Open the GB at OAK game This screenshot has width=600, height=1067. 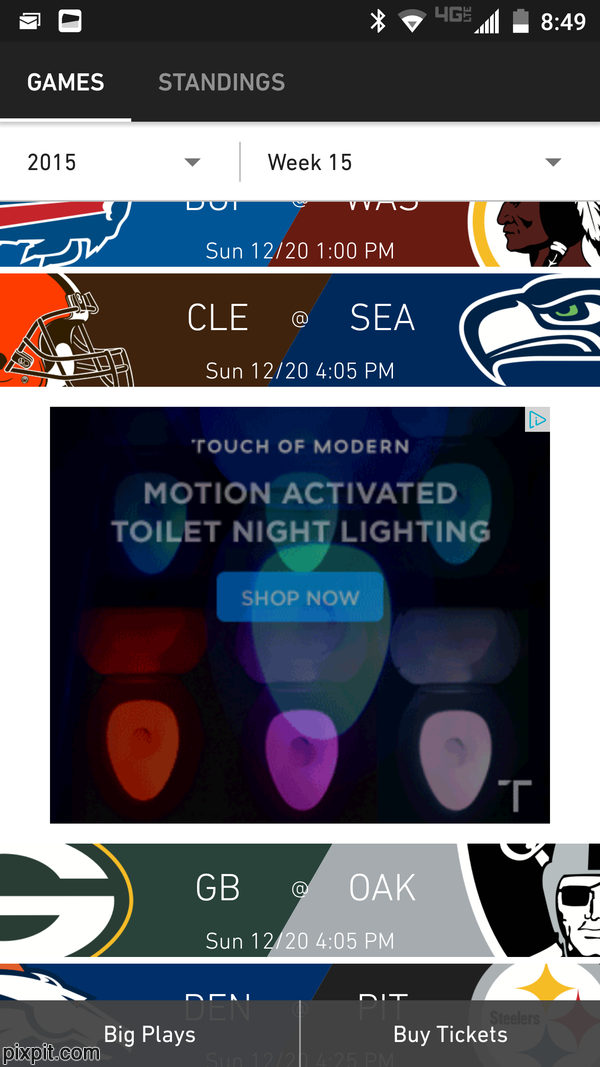300,900
